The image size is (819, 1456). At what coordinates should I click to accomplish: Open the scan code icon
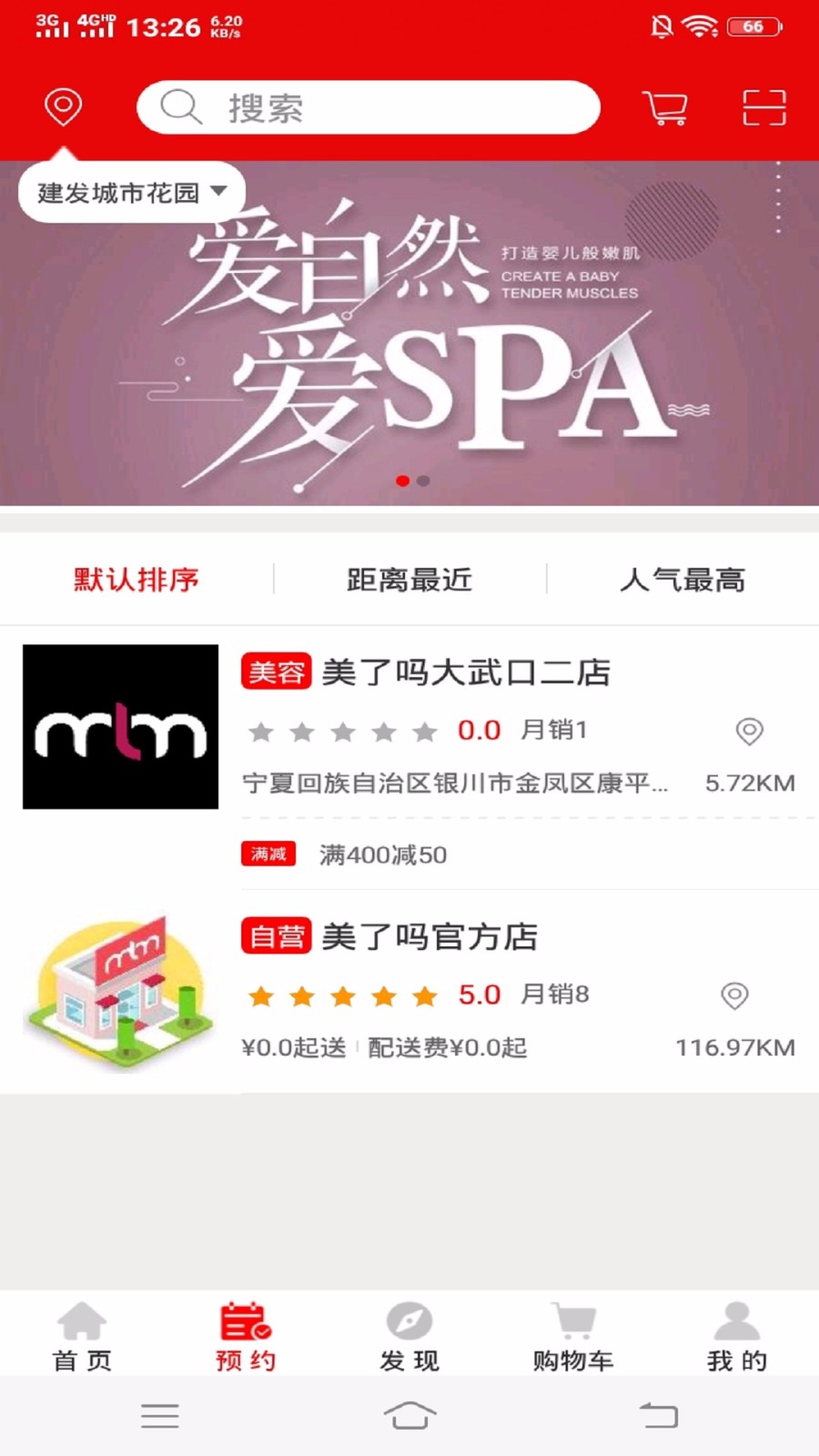click(763, 107)
